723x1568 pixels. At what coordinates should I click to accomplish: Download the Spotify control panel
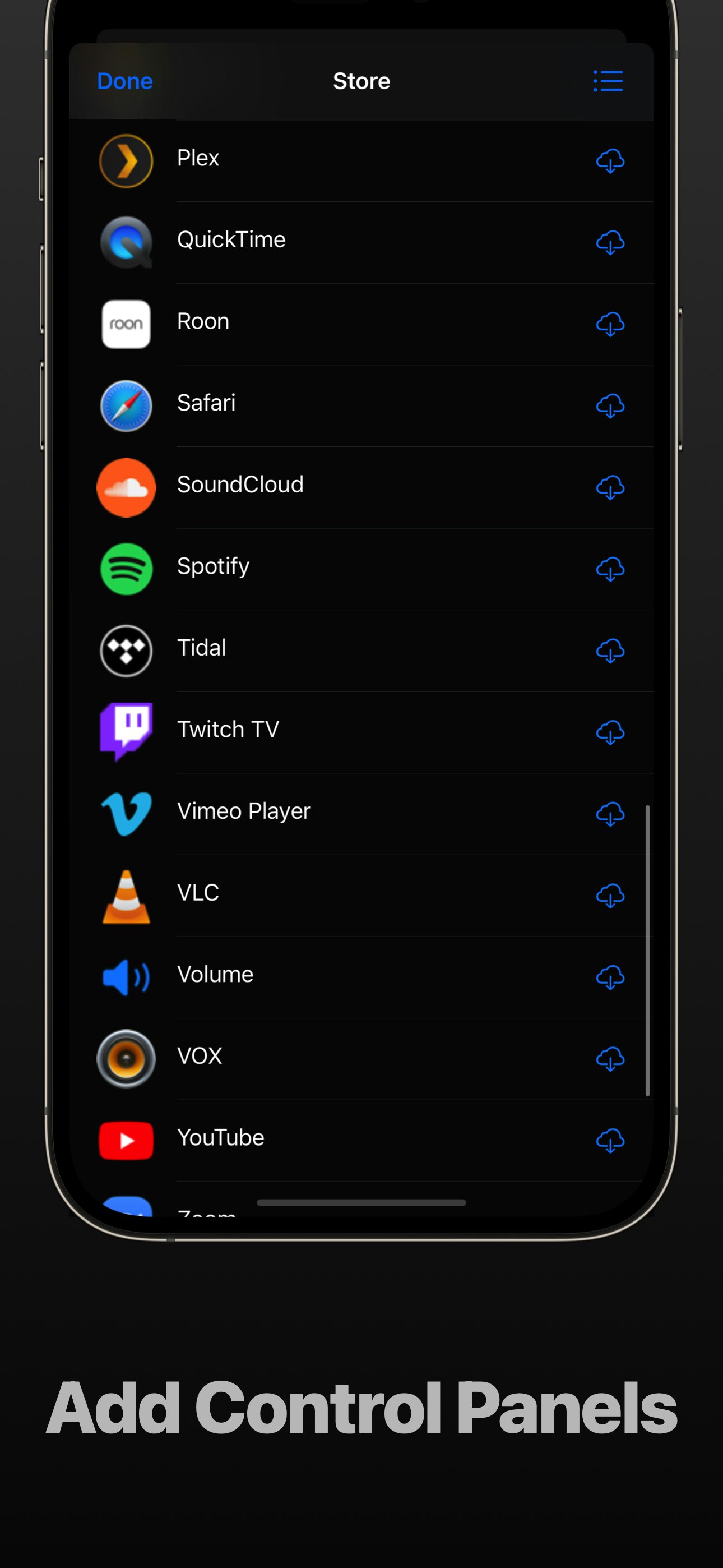(610, 569)
